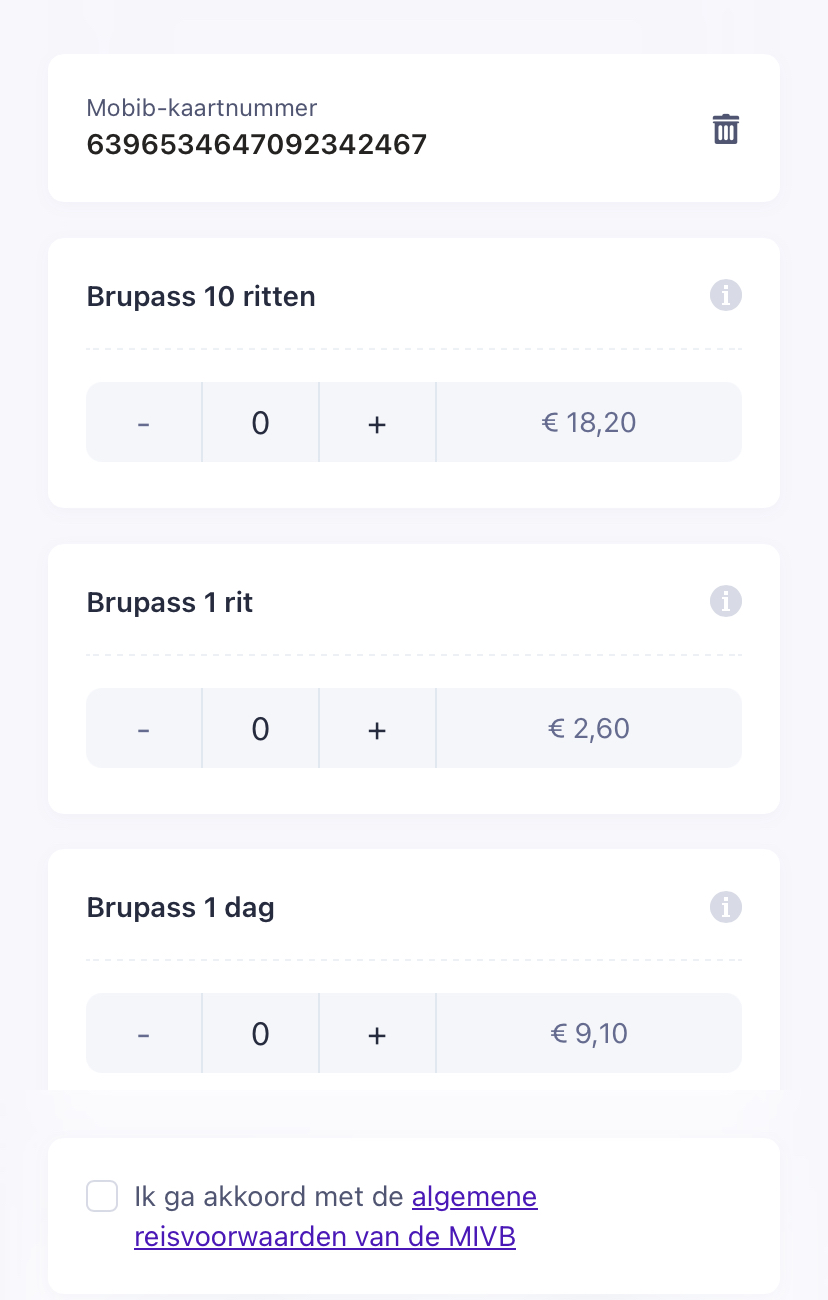
Task: Increase Brupass 1 dag quantity by one
Action: (x=377, y=1033)
